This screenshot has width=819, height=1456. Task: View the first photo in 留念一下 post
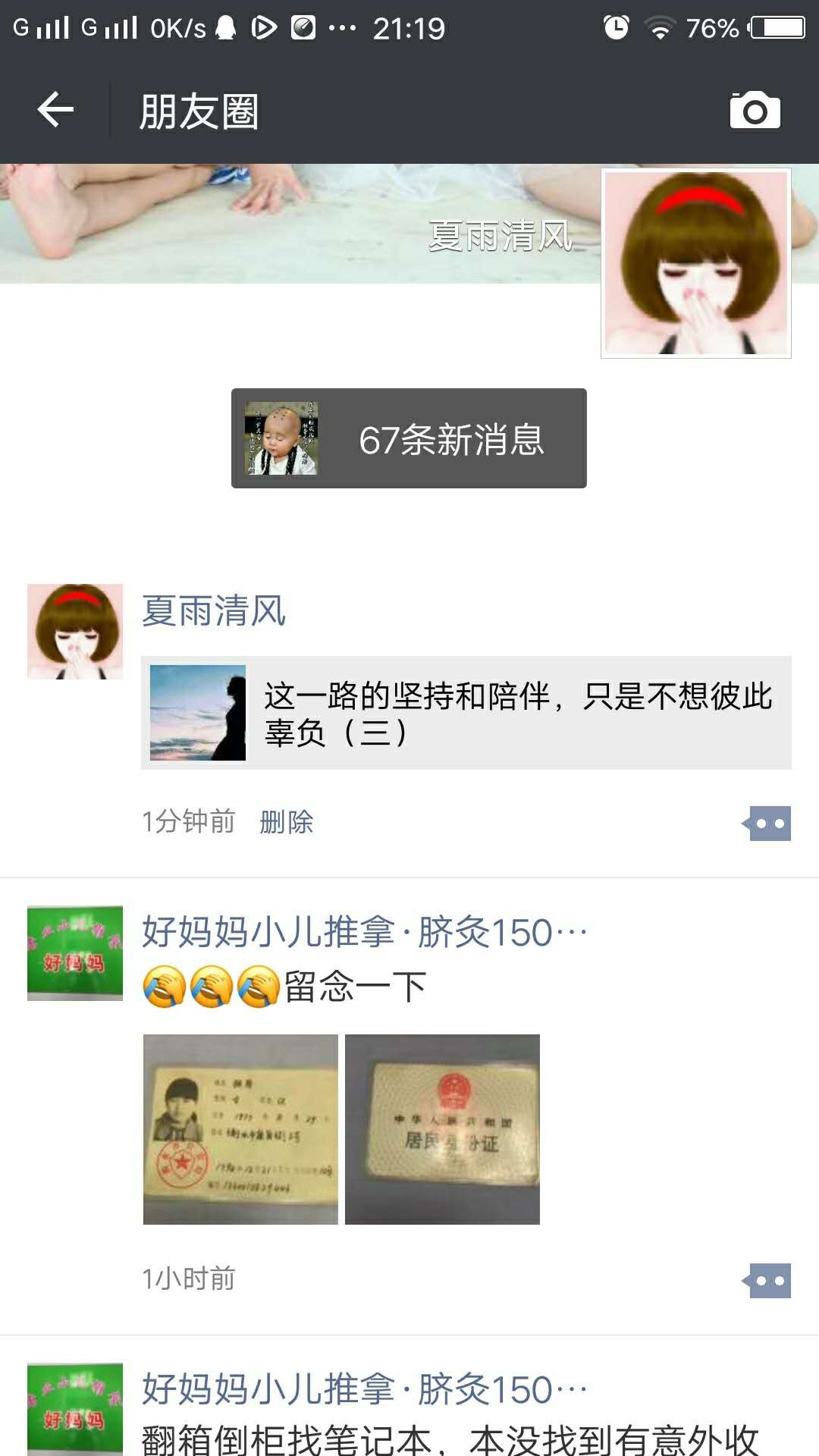[240, 1129]
